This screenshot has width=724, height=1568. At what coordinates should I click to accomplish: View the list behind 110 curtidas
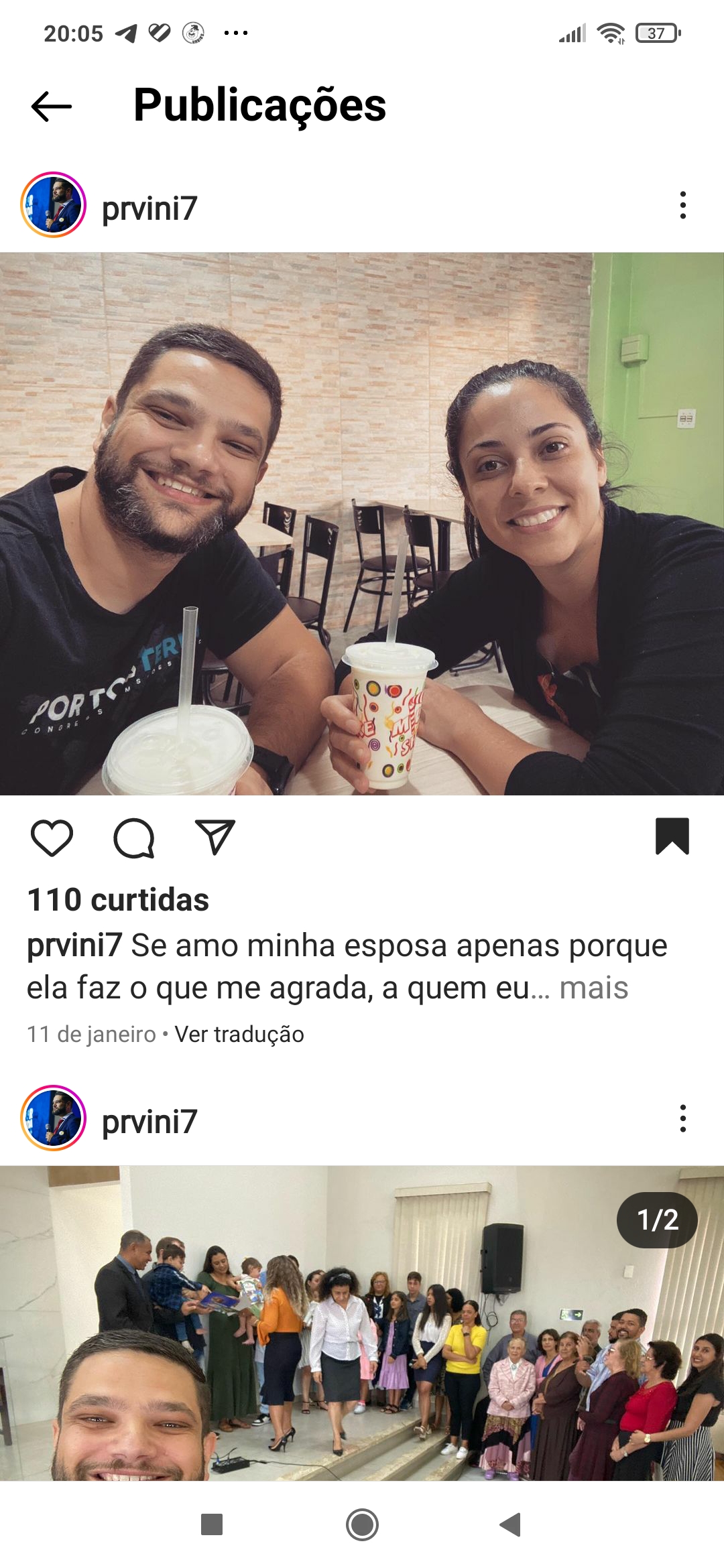(x=118, y=900)
